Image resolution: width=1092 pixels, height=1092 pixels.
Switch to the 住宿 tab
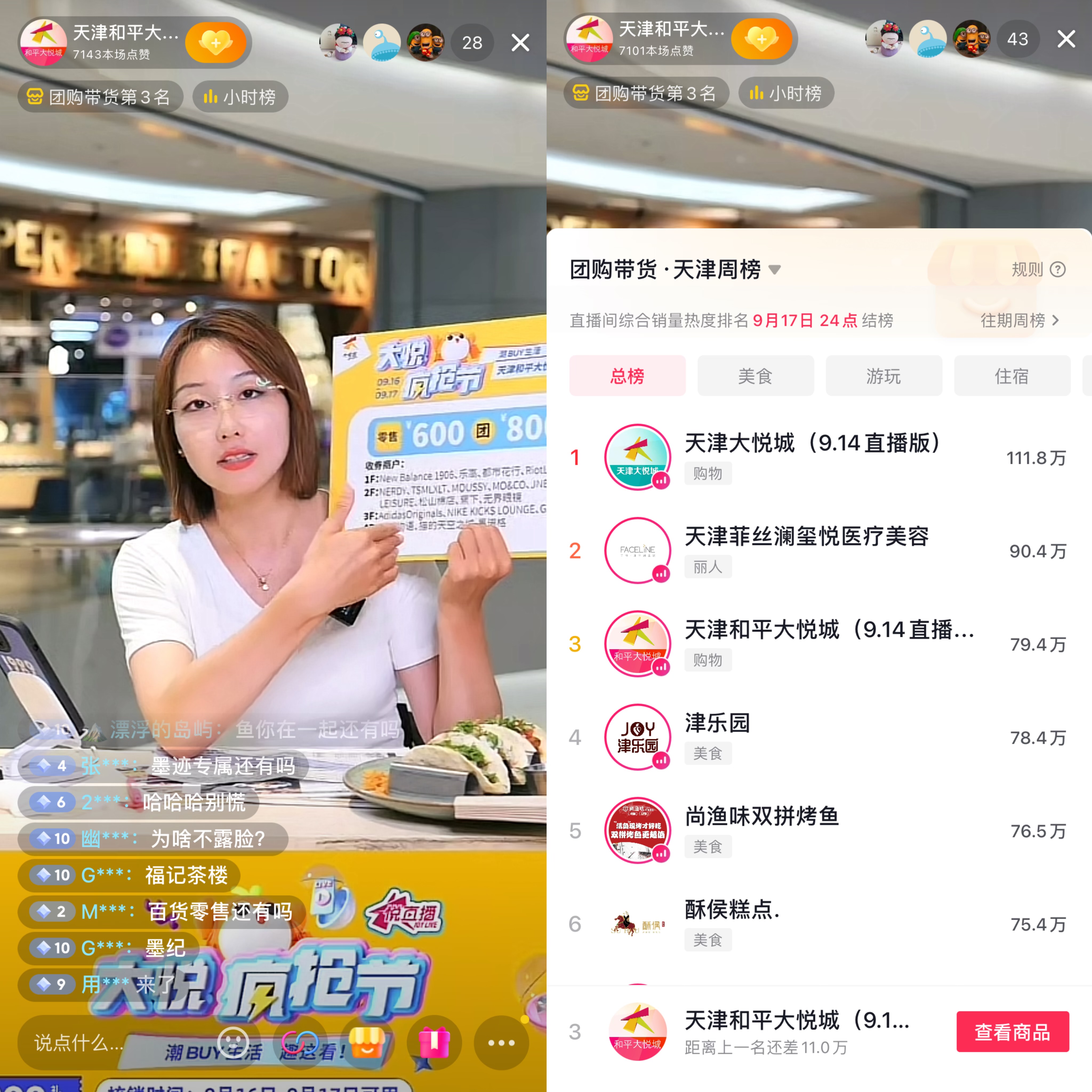coord(1012,376)
